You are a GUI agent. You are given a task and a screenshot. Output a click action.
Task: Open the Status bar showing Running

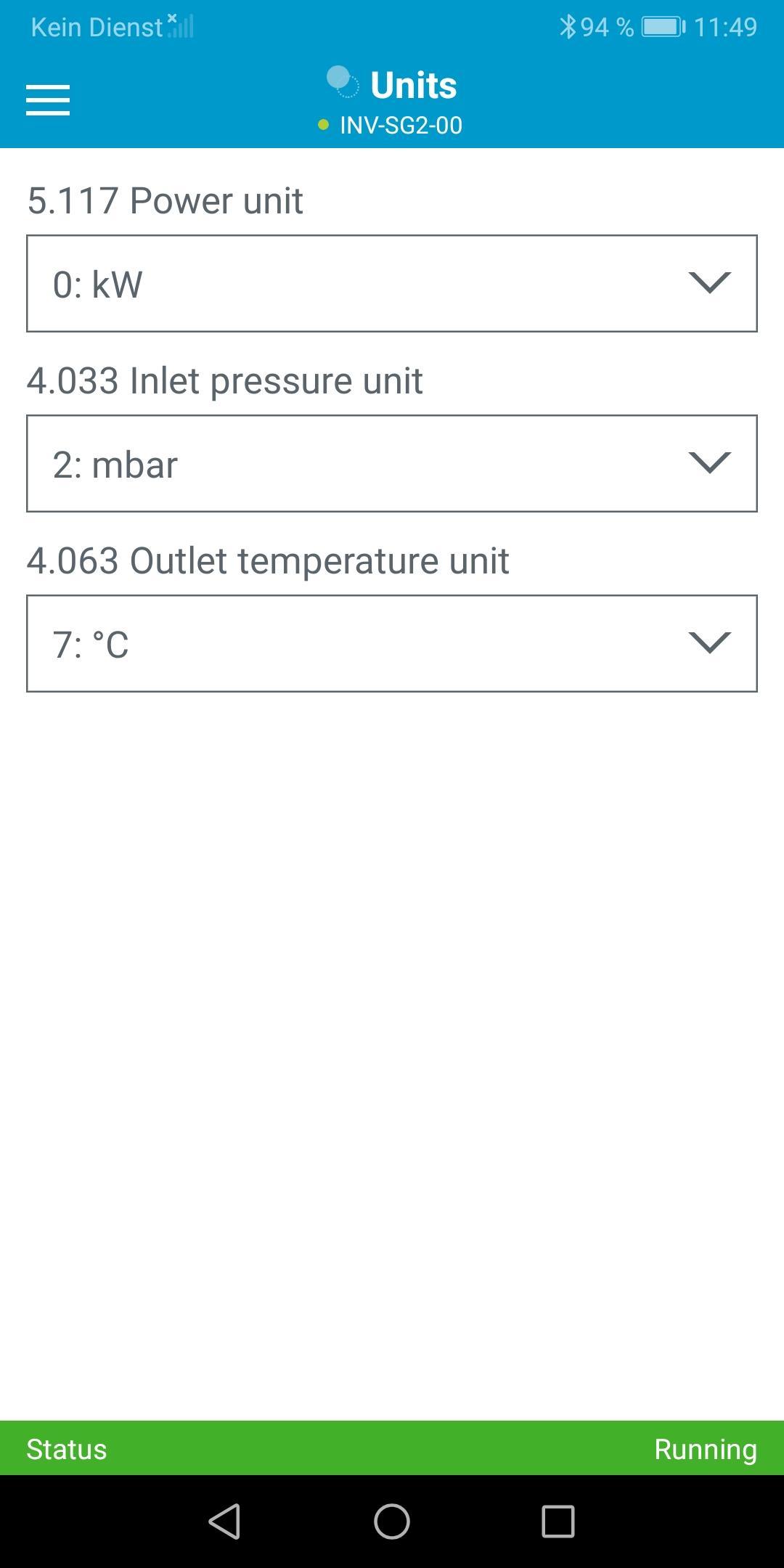(392, 1448)
